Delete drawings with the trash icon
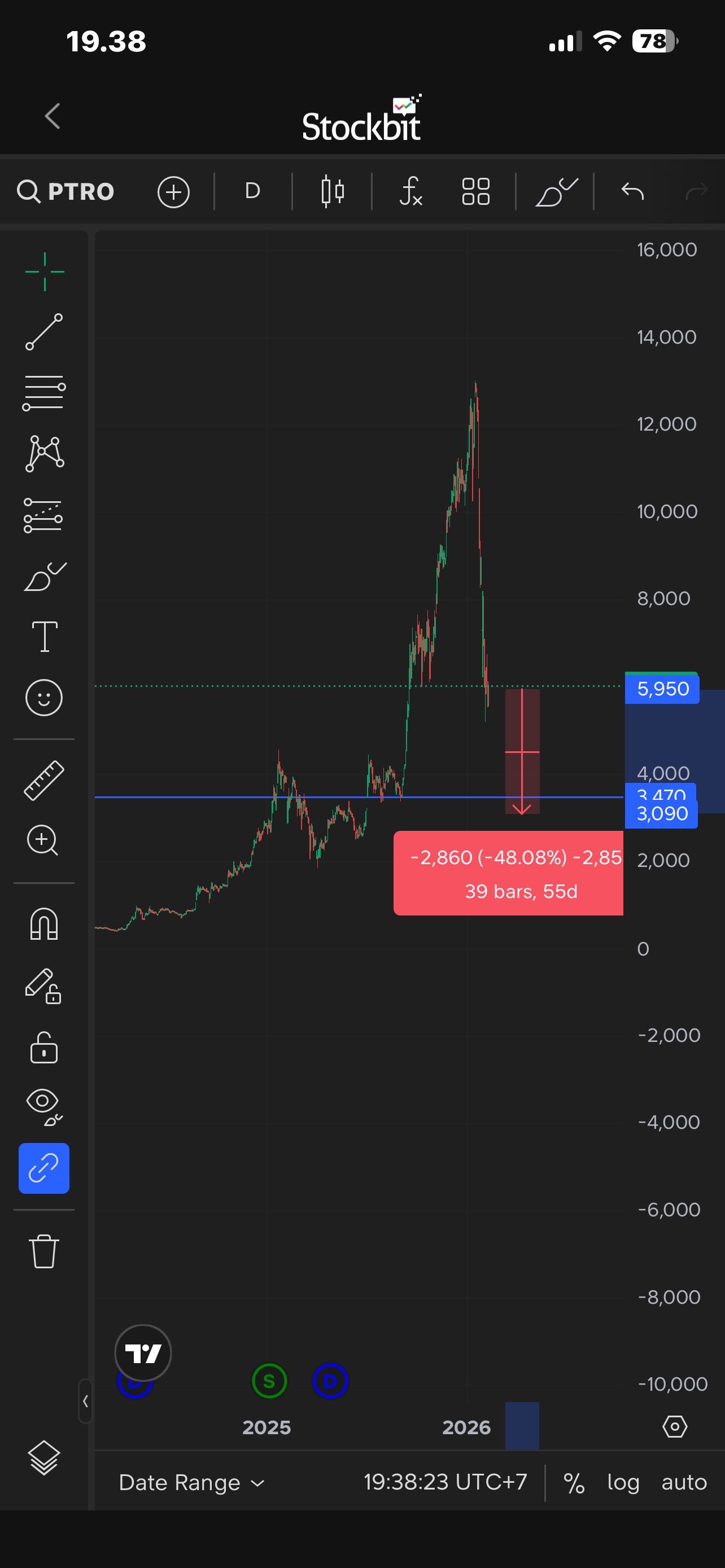 coord(44,1251)
